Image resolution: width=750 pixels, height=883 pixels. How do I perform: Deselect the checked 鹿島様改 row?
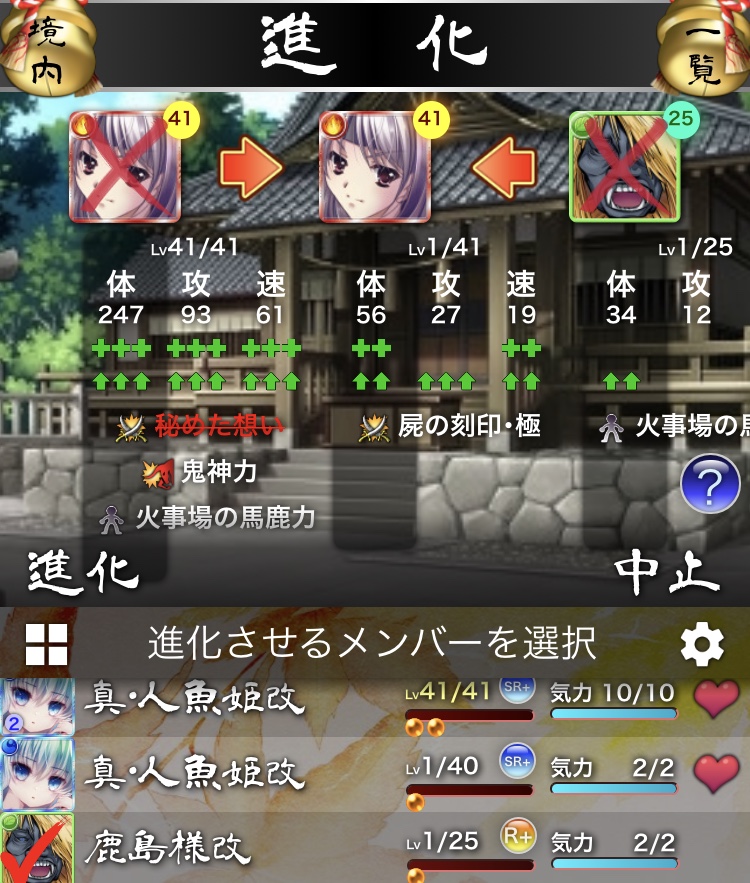(x=200, y=848)
